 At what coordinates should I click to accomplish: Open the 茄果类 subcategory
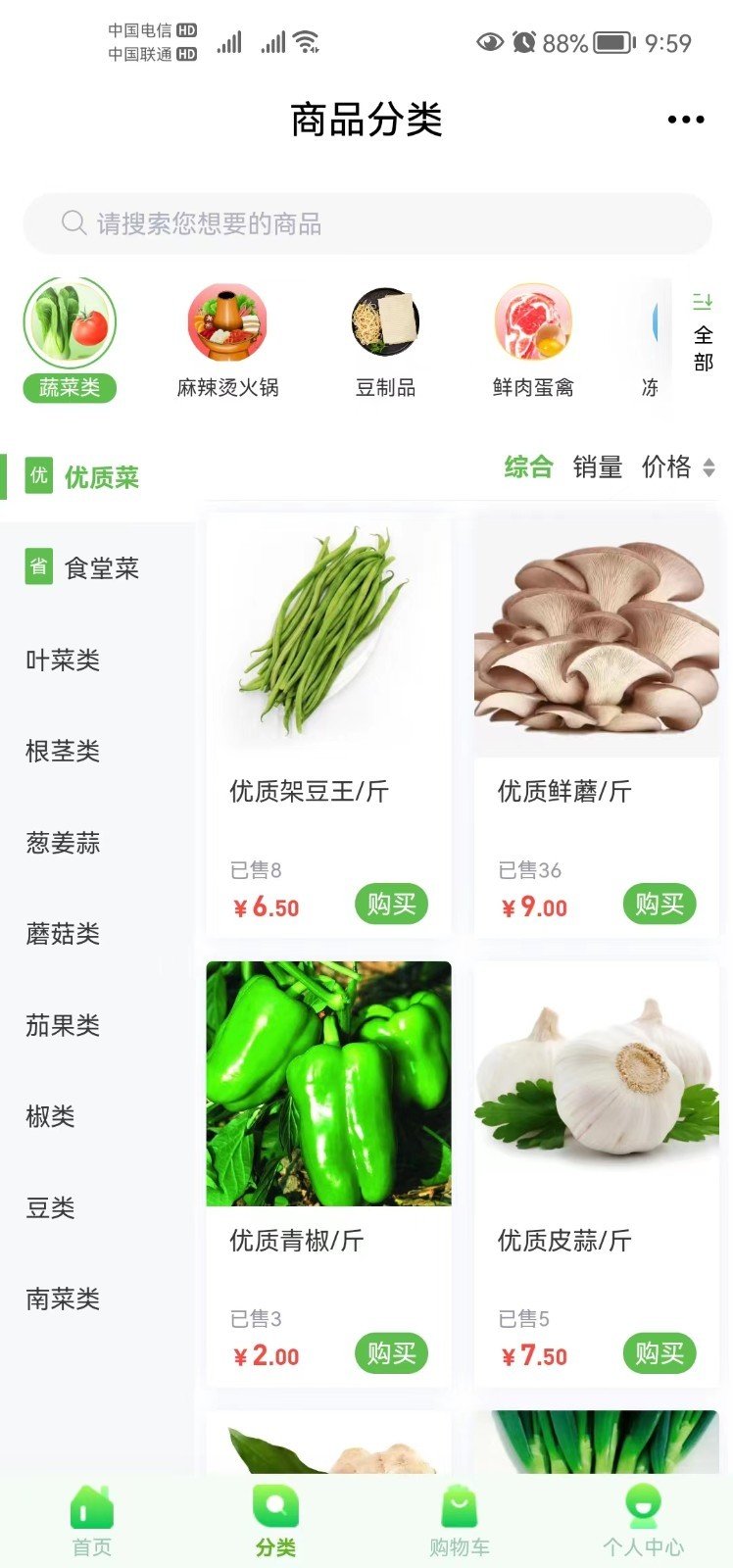pyautogui.click(x=63, y=1025)
